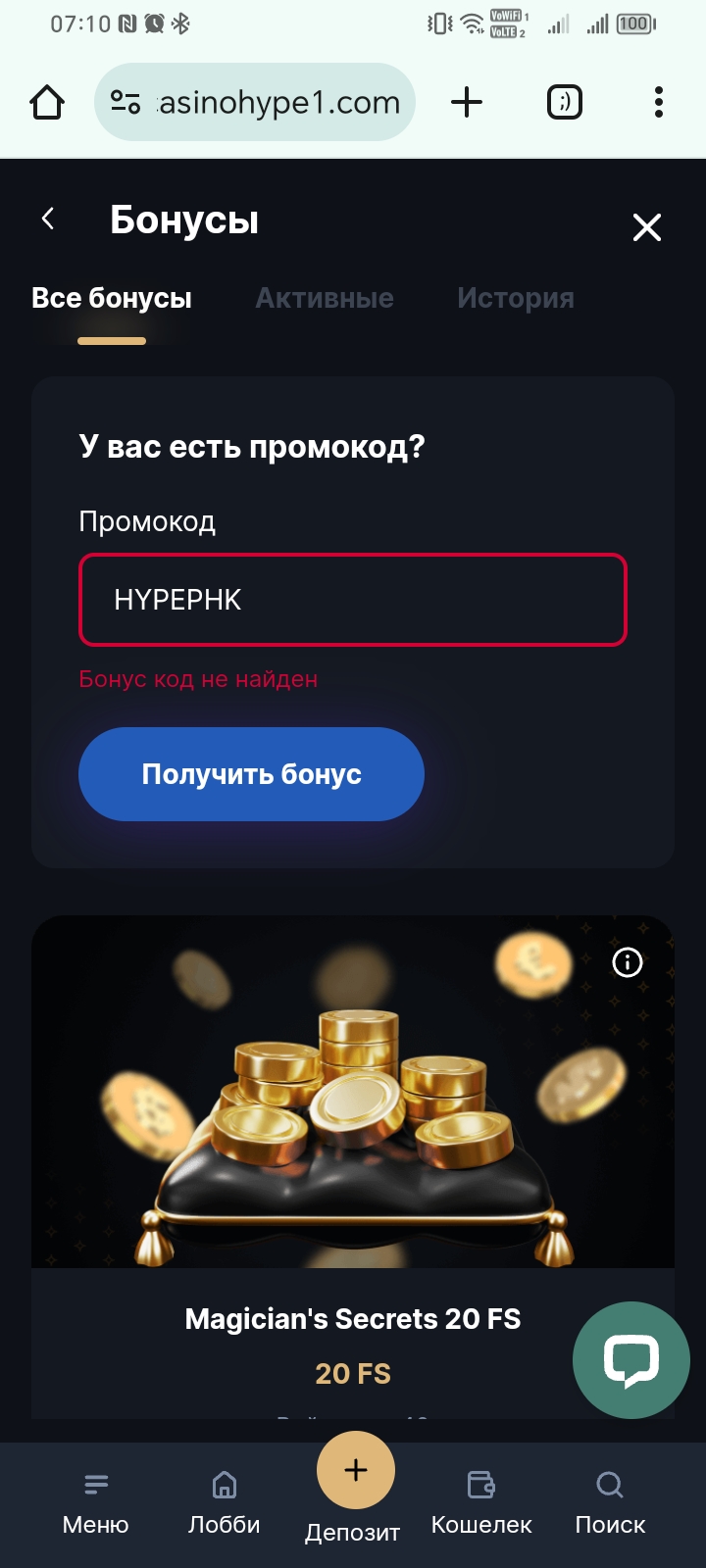
Task: Select the Все бонусы tab
Action: point(112,298)
